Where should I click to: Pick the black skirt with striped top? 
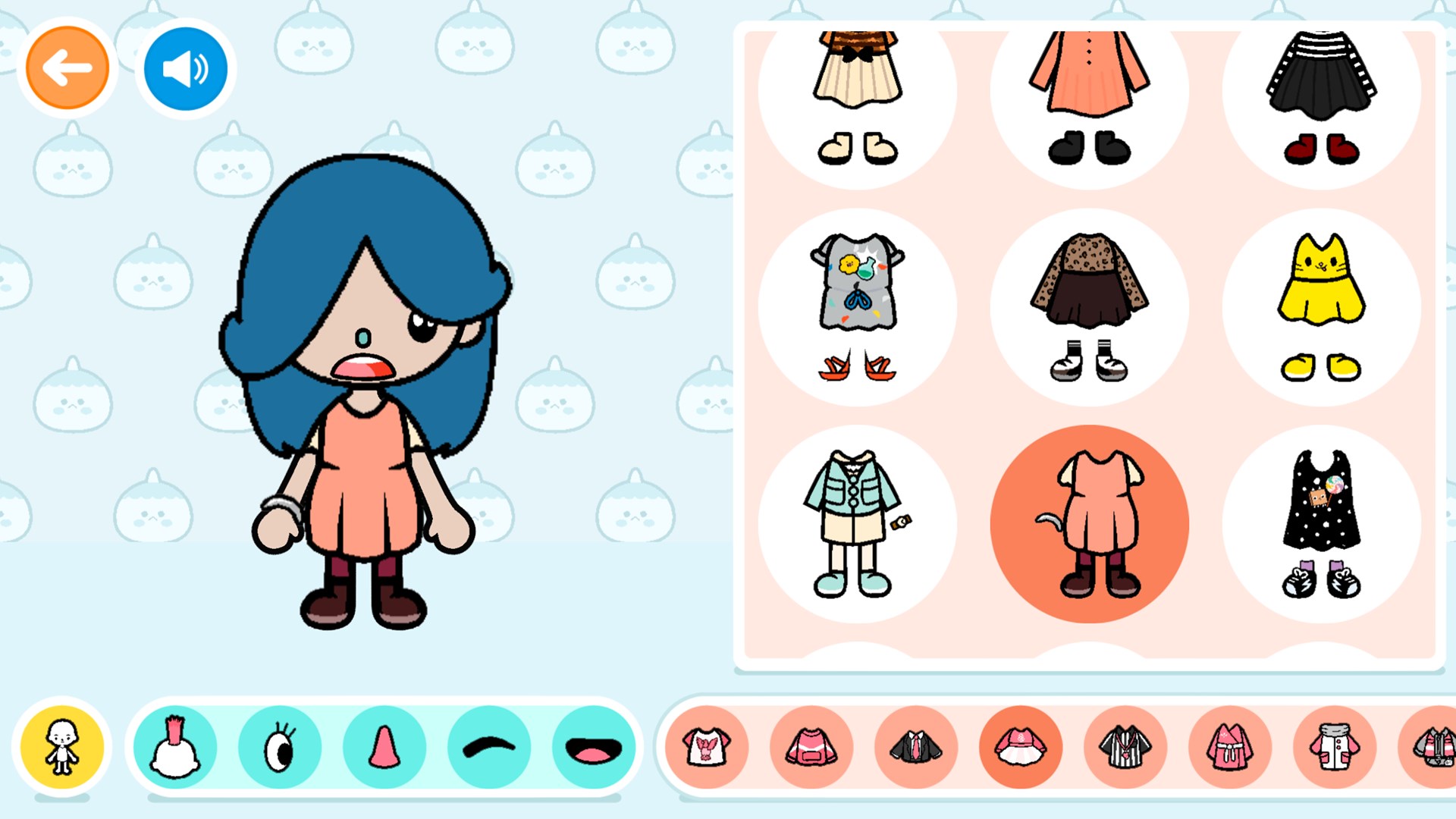click(x=1321, y=99)
